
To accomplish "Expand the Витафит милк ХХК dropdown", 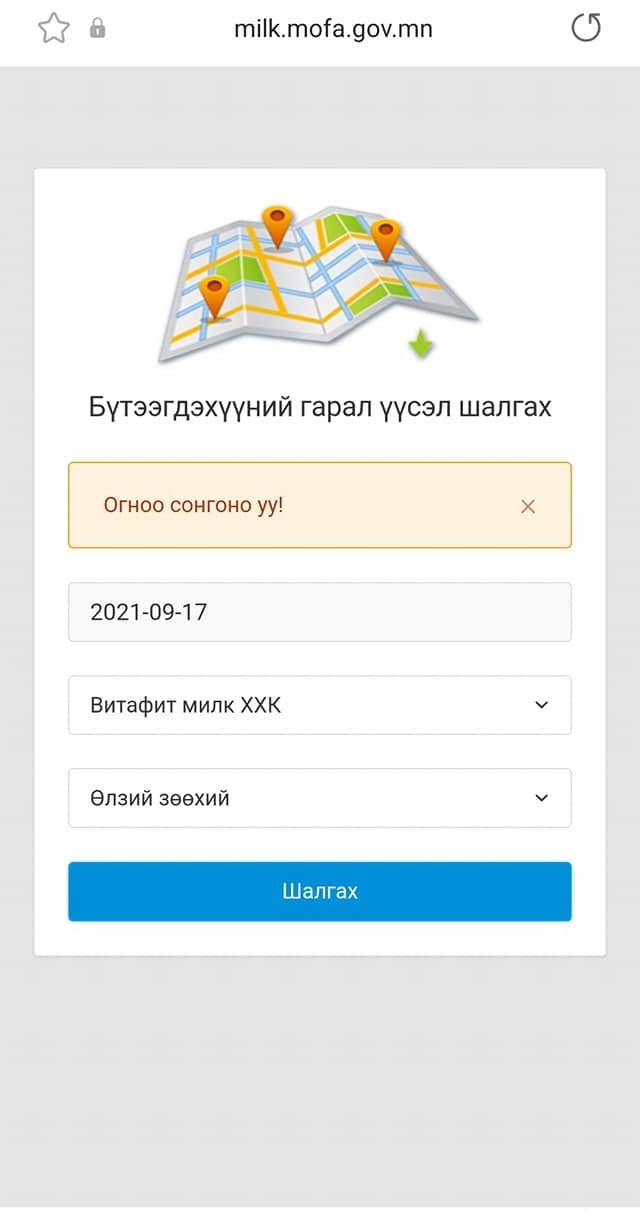I will coord(320,705).
